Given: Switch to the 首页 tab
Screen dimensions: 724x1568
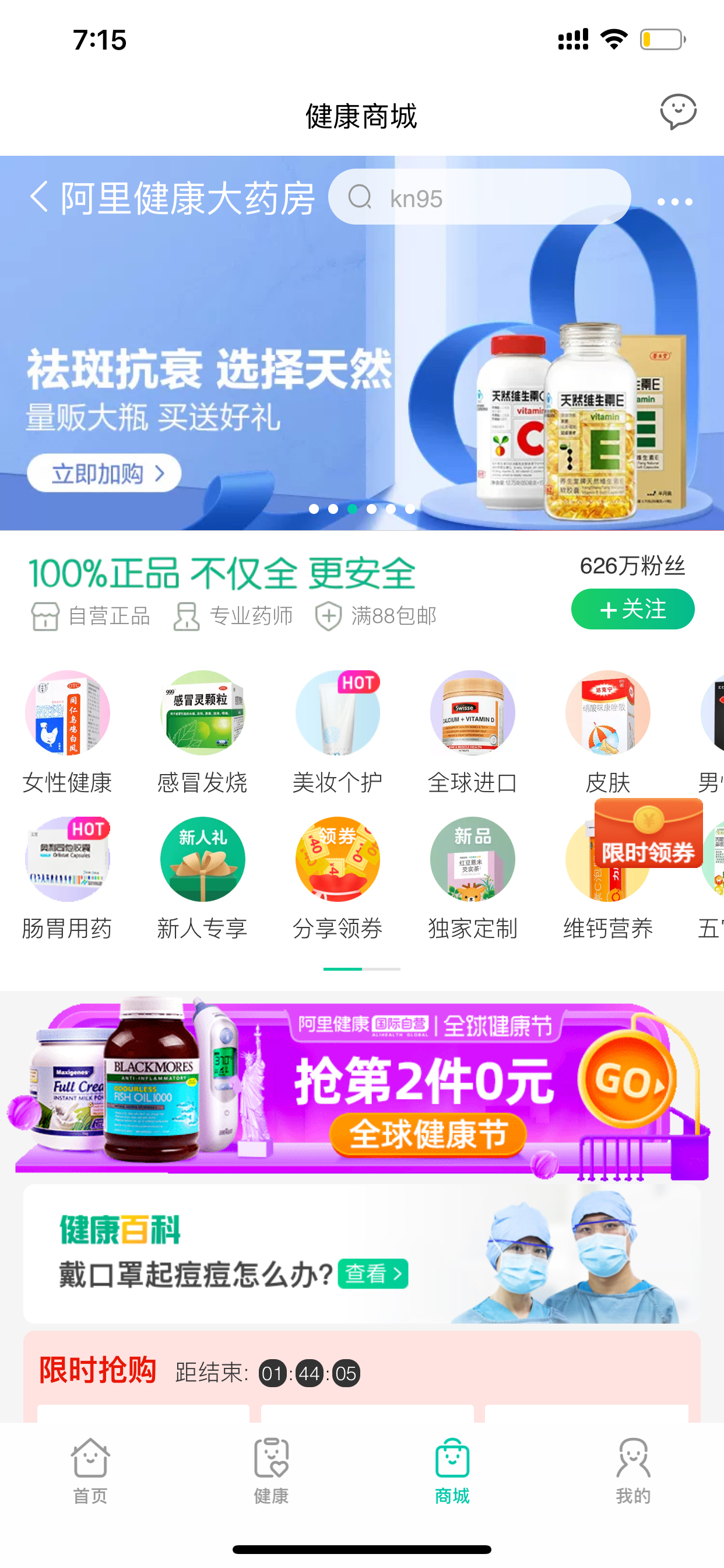Looking at the screenshot, I should [90, 1471].
